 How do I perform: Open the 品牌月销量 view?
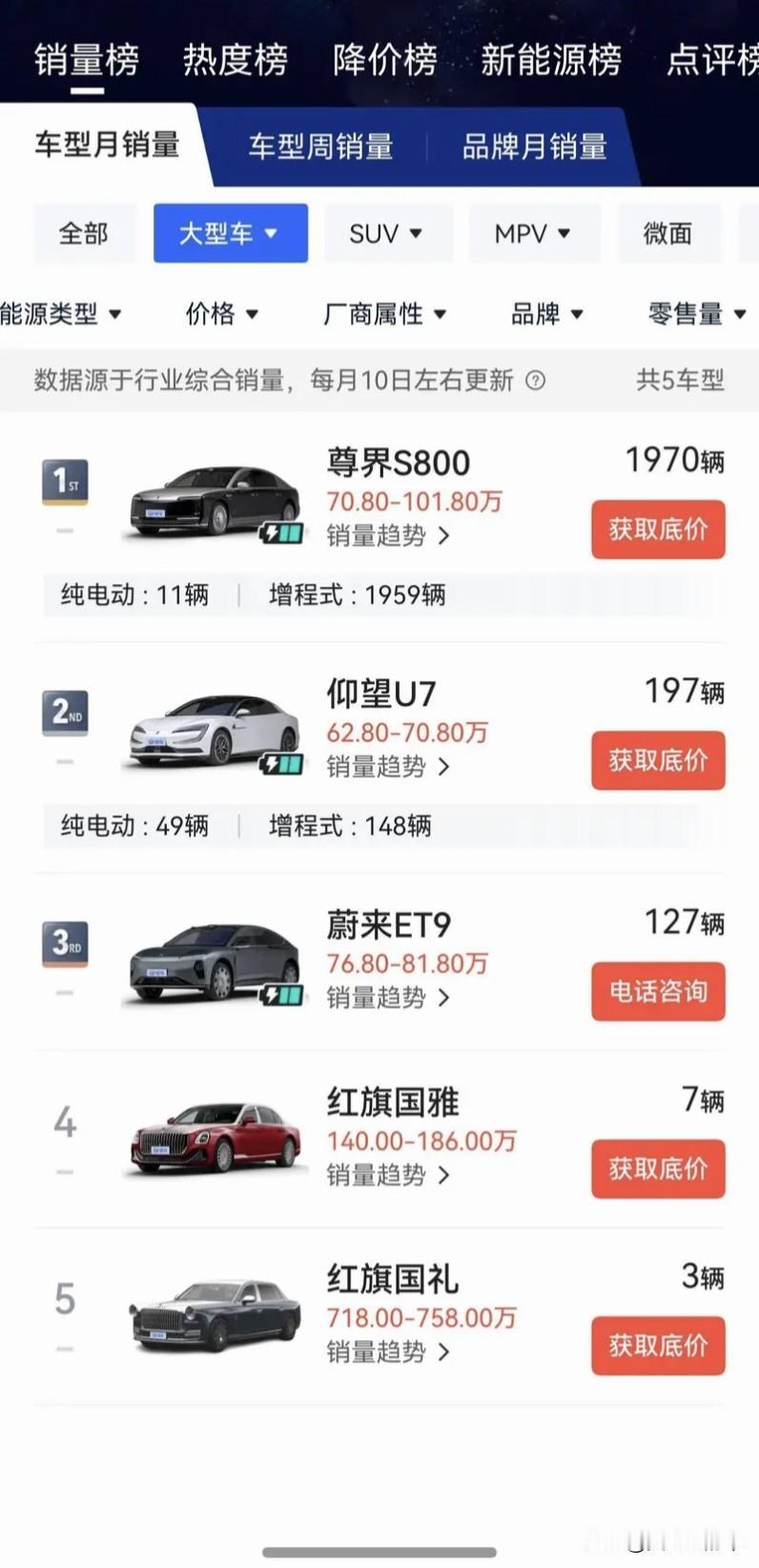tap(535, 143)
